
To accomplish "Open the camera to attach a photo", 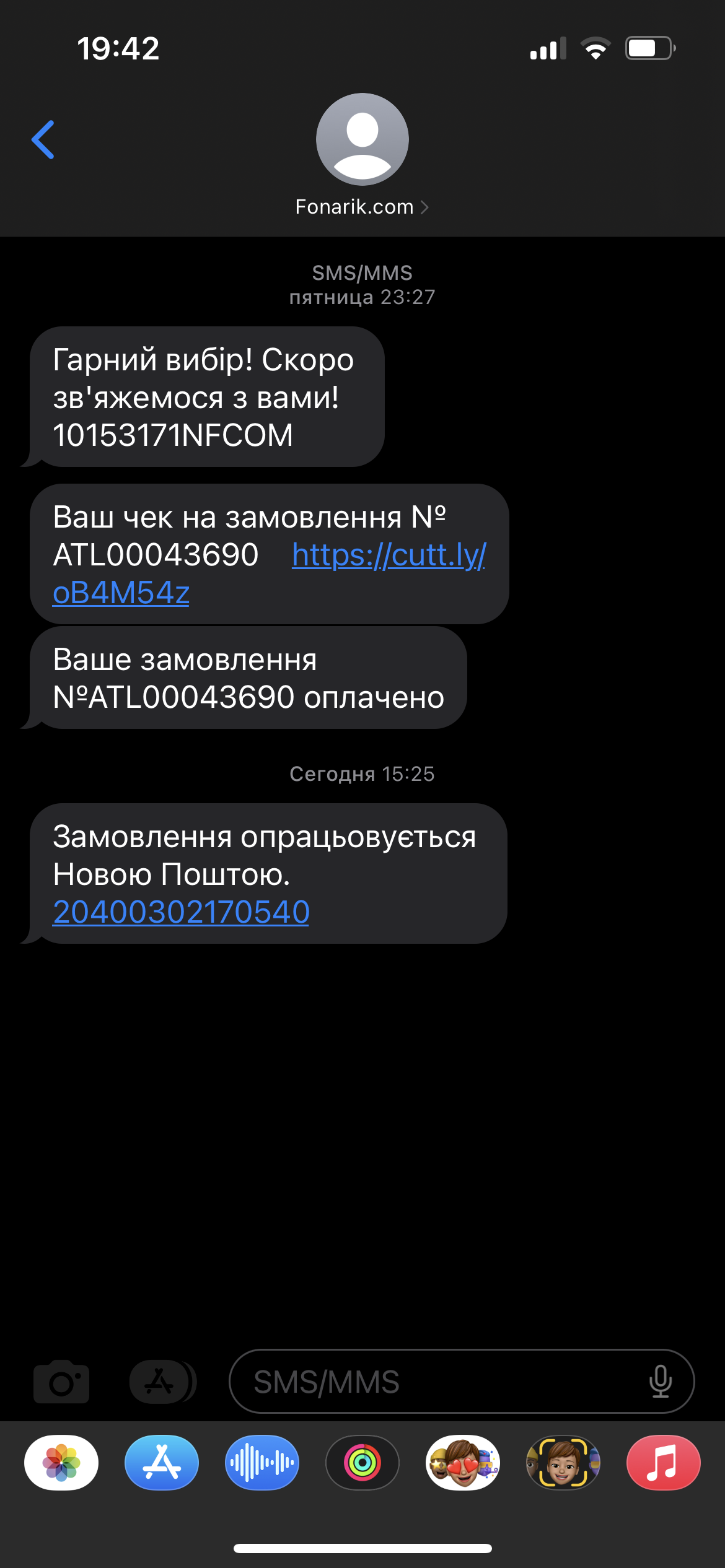I will click(61, 1382).
